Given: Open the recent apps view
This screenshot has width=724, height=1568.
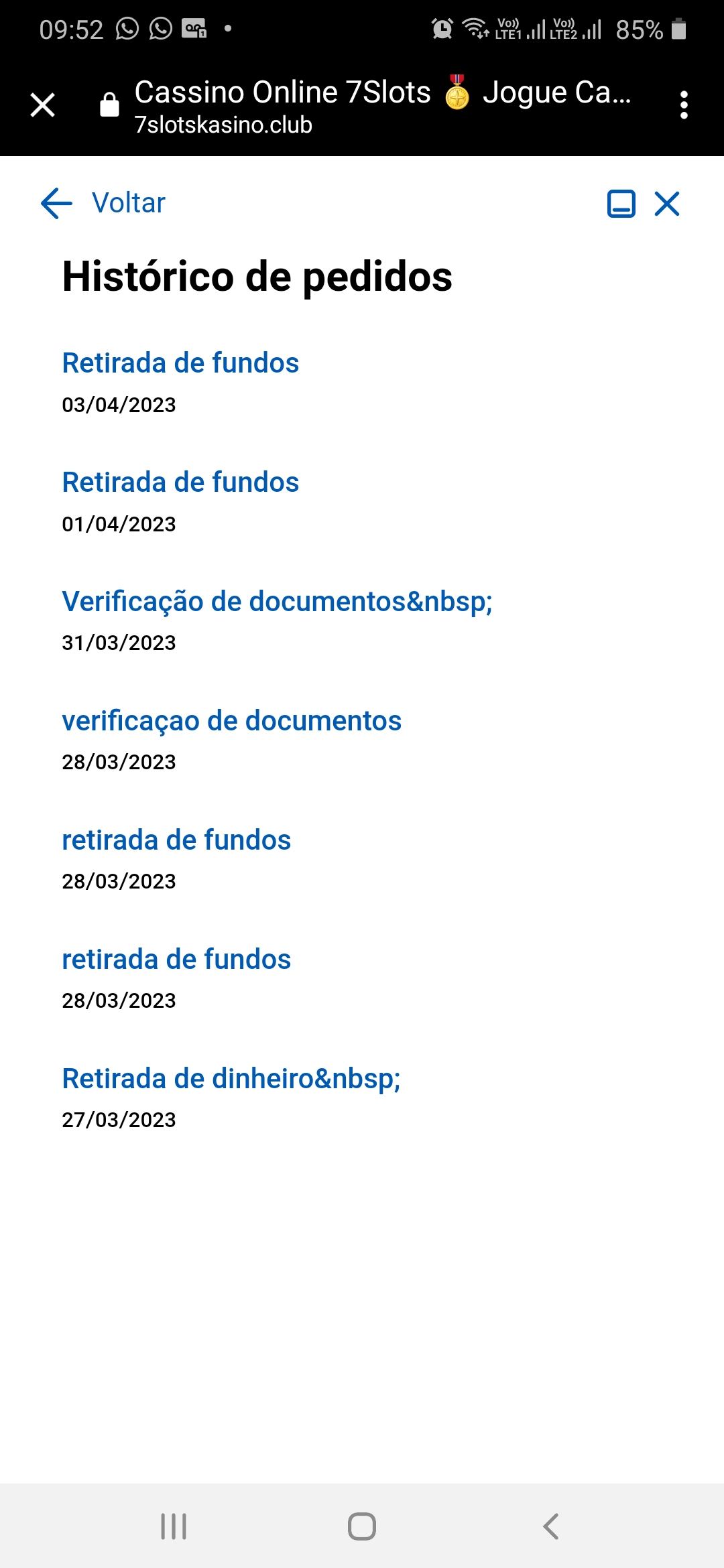Looking at the screenshot, I should [174, 1526].
